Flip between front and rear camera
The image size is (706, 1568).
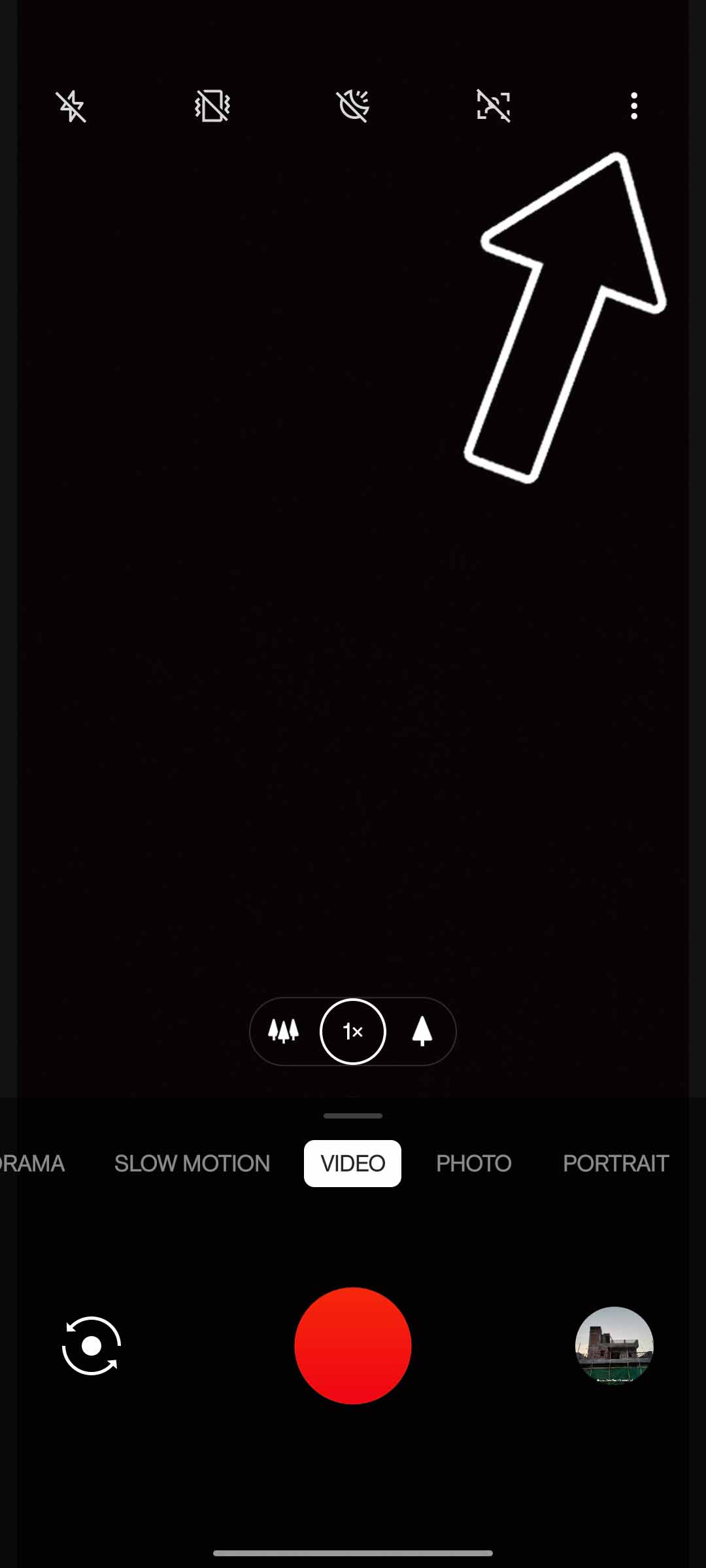92,1346
